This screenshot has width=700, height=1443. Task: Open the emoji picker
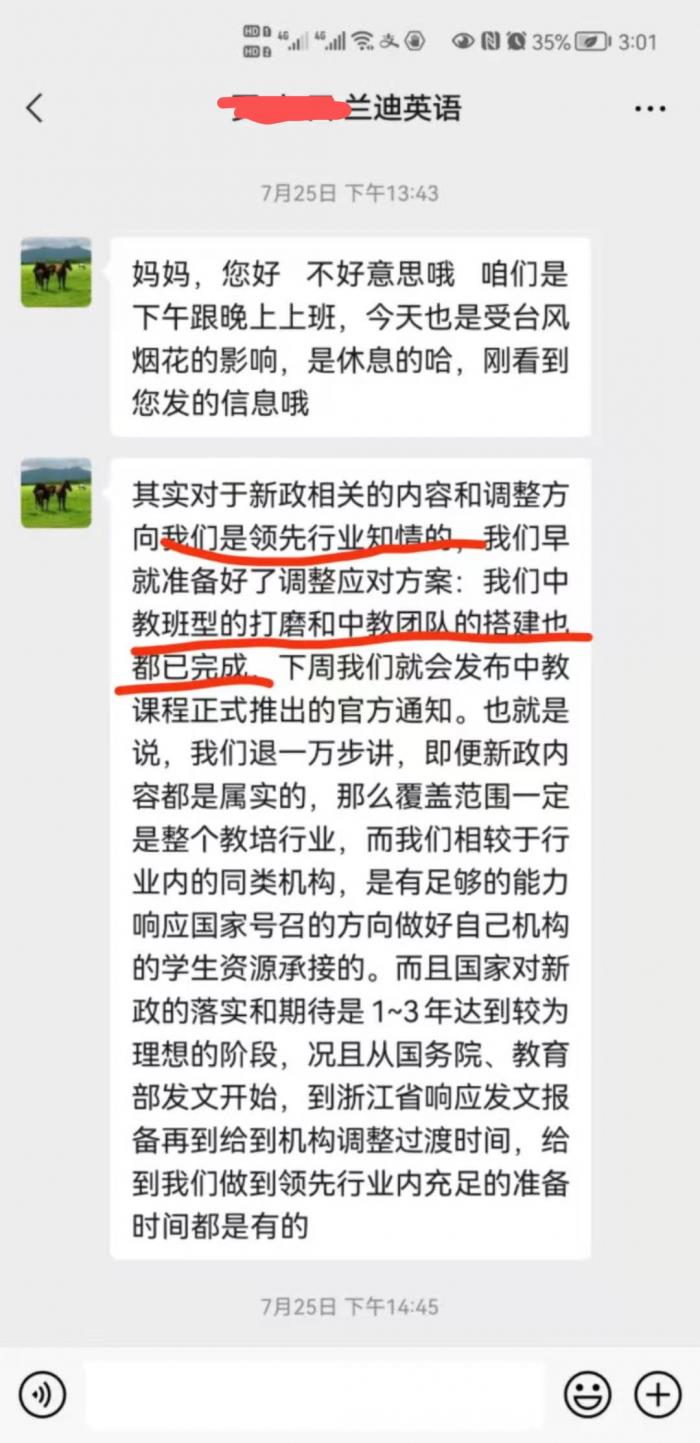(588, 1394)
